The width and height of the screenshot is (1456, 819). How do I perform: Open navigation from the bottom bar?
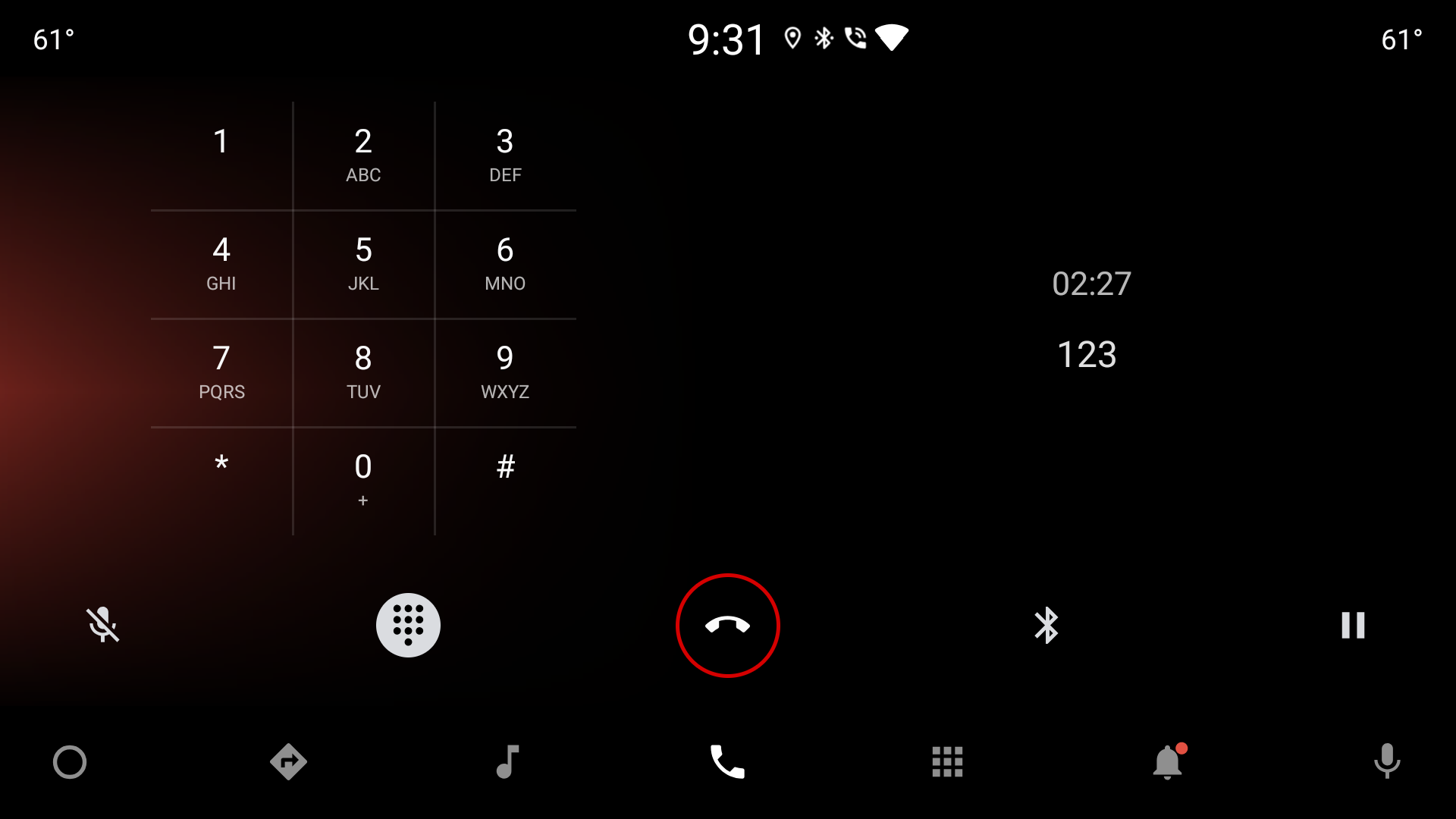point(288,761)
